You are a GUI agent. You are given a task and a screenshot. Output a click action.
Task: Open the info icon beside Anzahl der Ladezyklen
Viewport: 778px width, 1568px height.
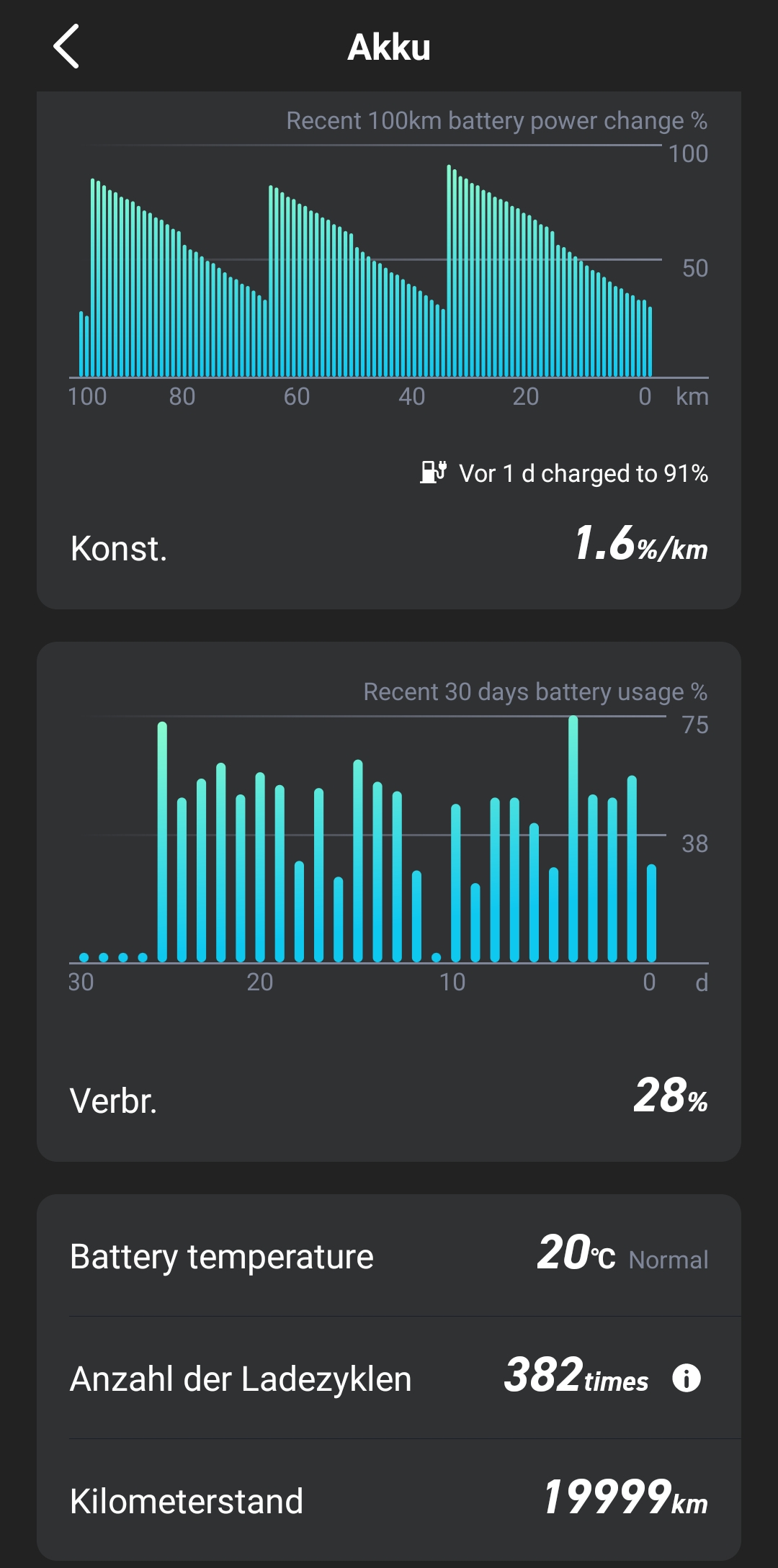[x=686, y=1378]
